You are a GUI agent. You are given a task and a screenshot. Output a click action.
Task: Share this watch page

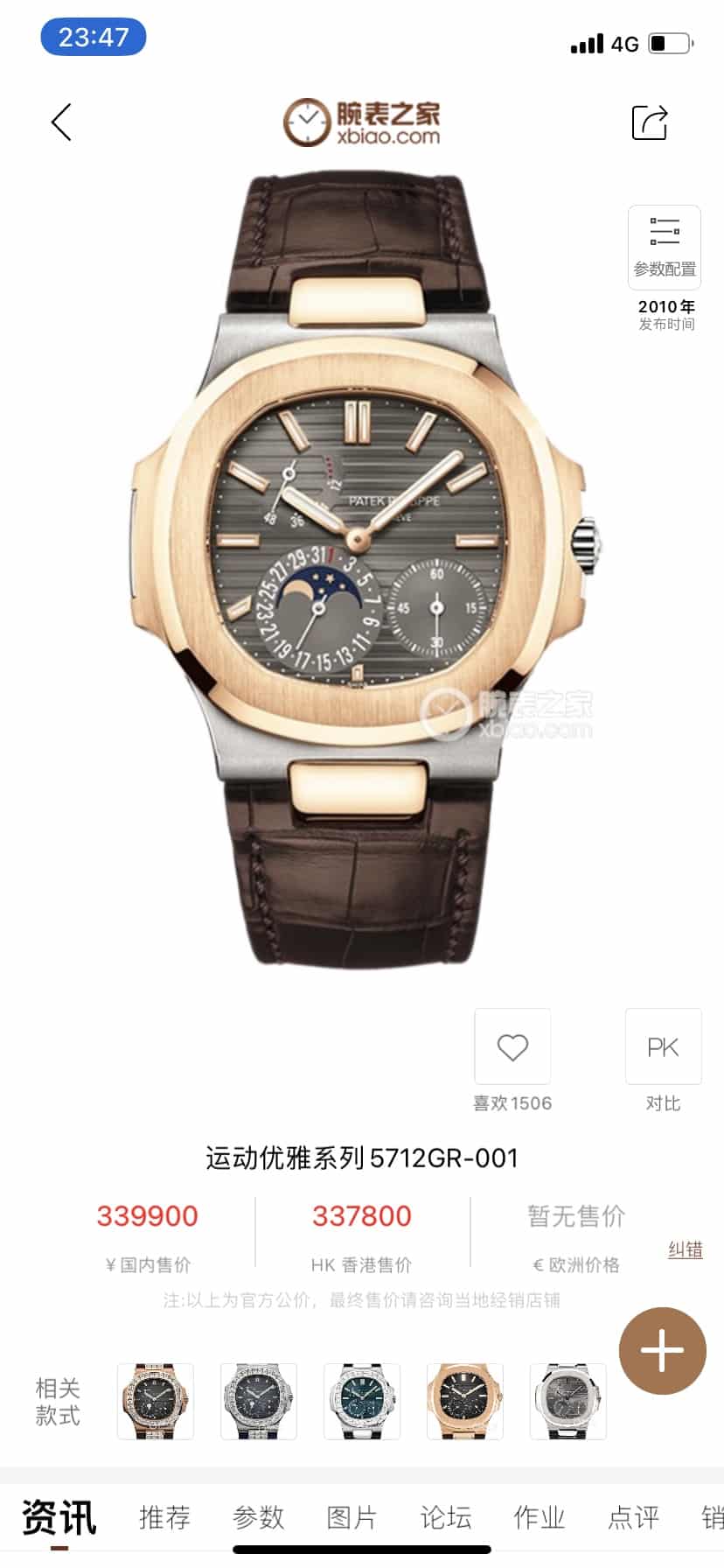650,122
